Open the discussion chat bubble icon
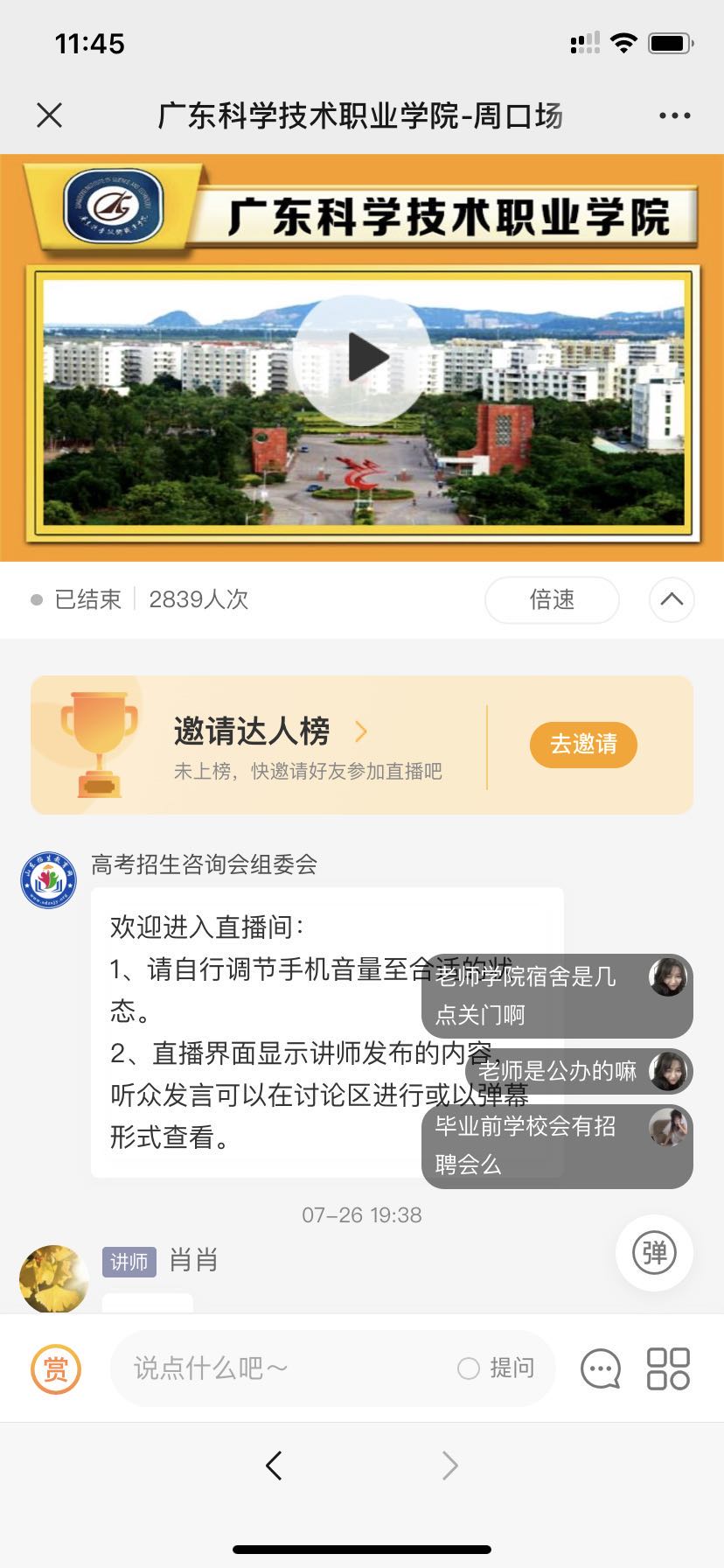 point(601,1368)
